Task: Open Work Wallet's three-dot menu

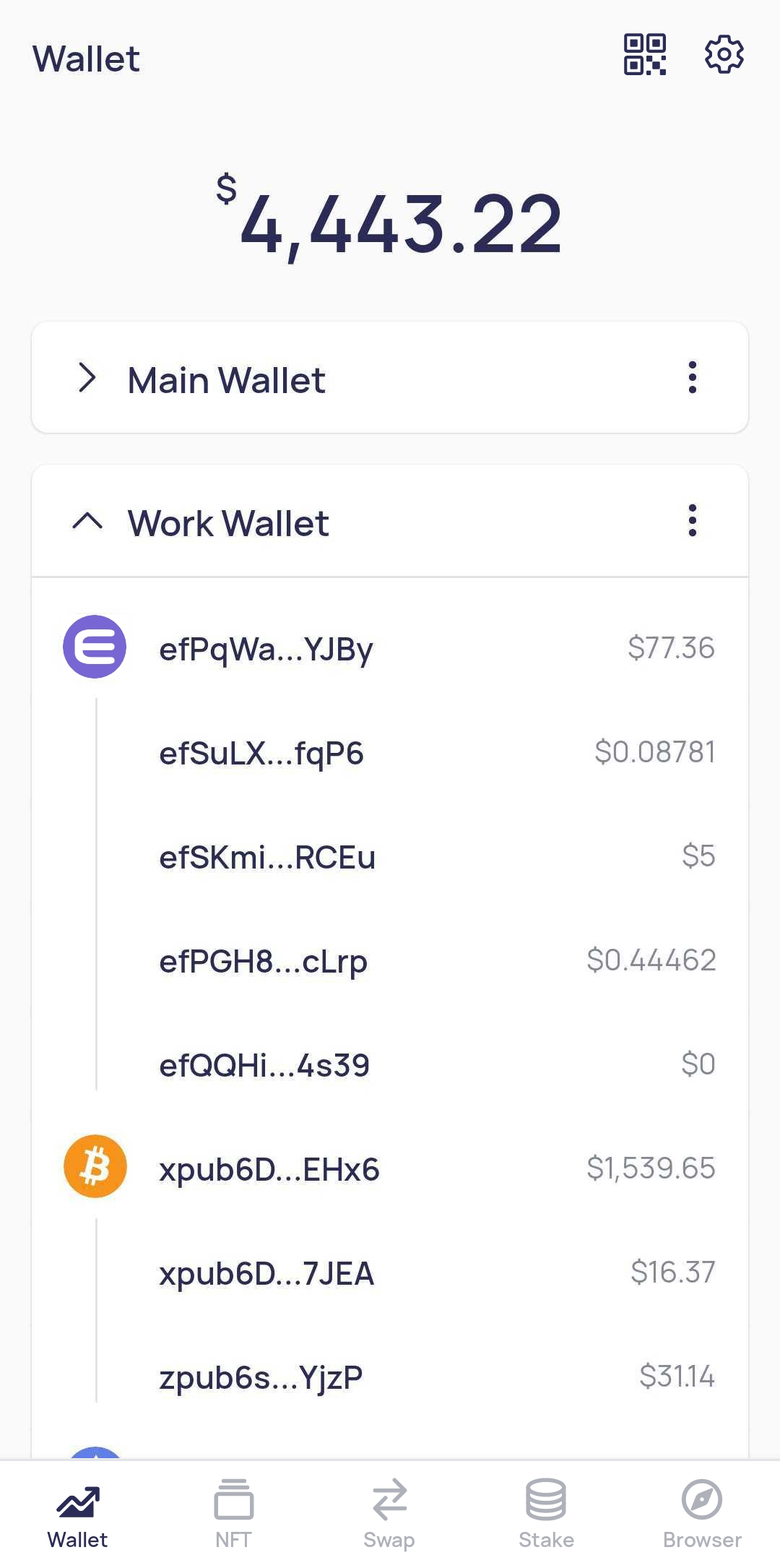Action: coord(692,520)
